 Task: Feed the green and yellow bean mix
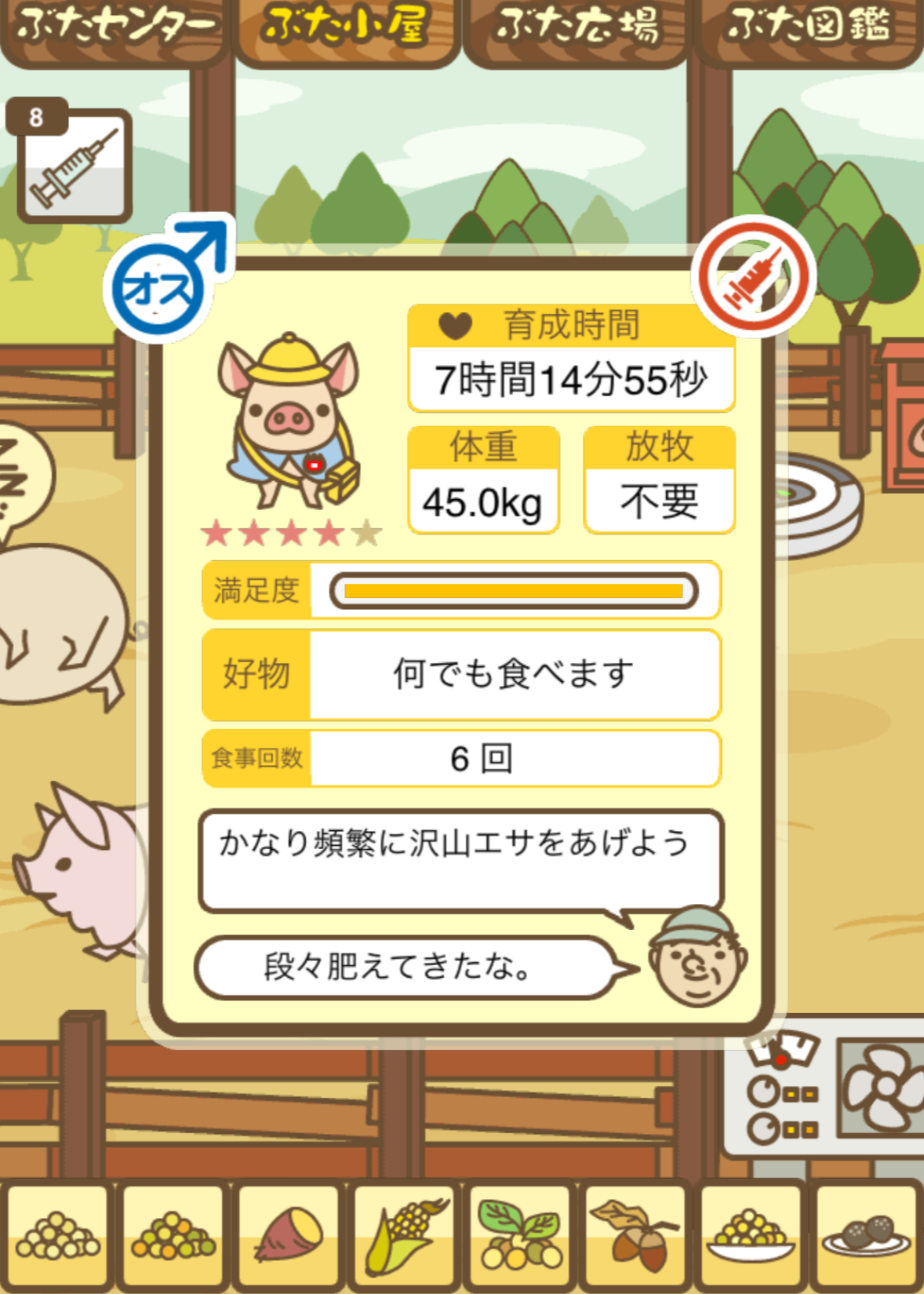pos(173,1238)
